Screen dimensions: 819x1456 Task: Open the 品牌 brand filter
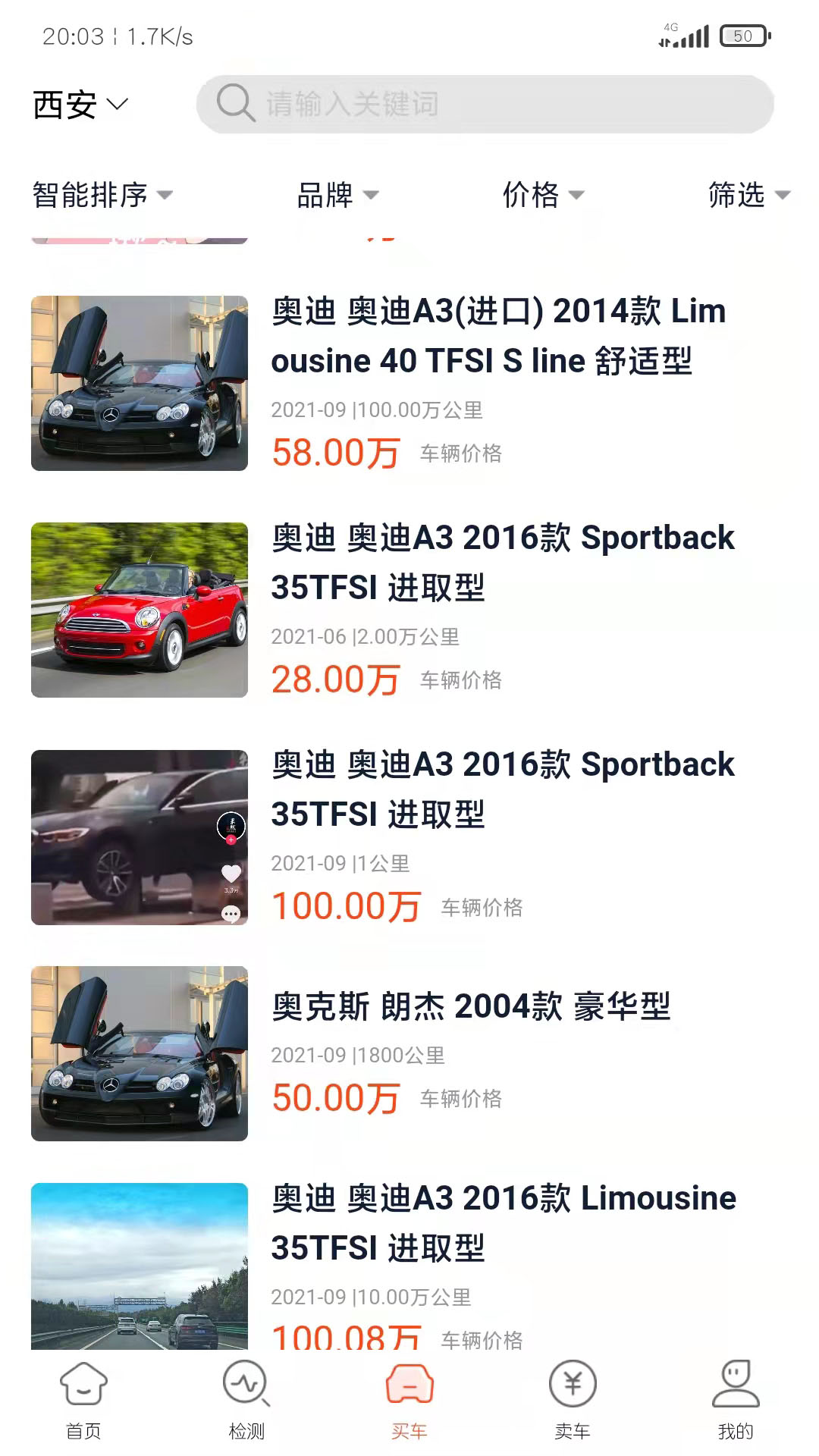click(x=337, y=195)
